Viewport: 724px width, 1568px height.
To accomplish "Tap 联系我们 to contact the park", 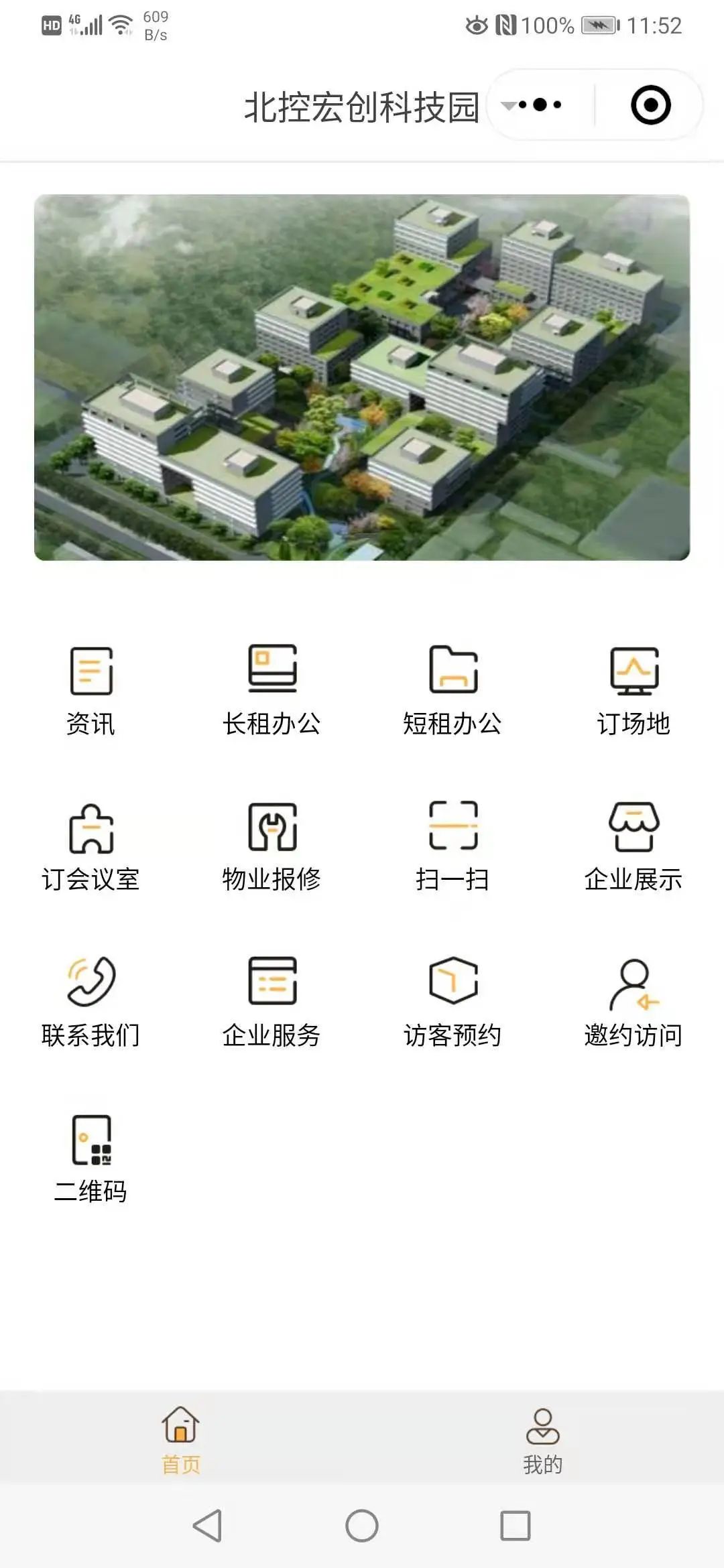I will click(x=91, y=1002).
